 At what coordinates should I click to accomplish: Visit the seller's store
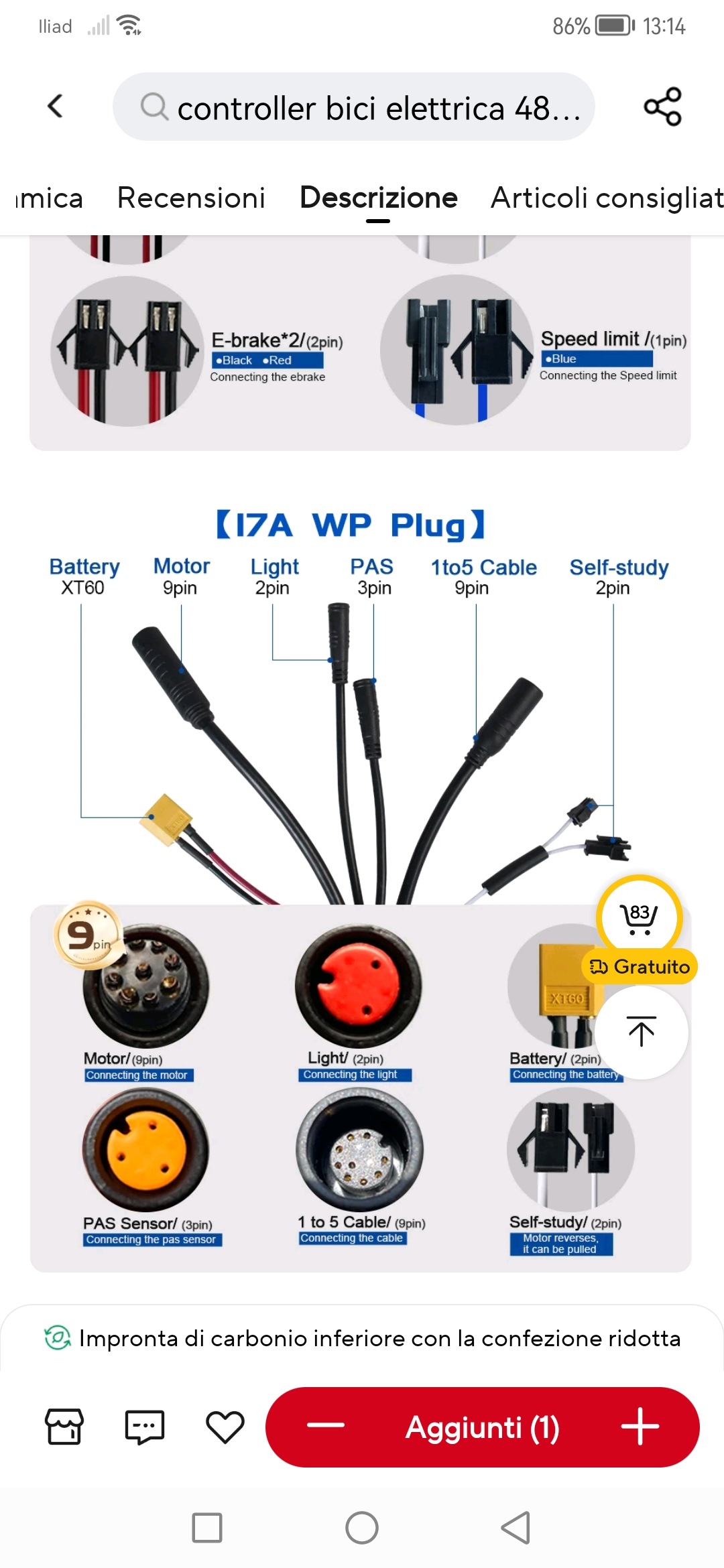[x=64, y=1427]
